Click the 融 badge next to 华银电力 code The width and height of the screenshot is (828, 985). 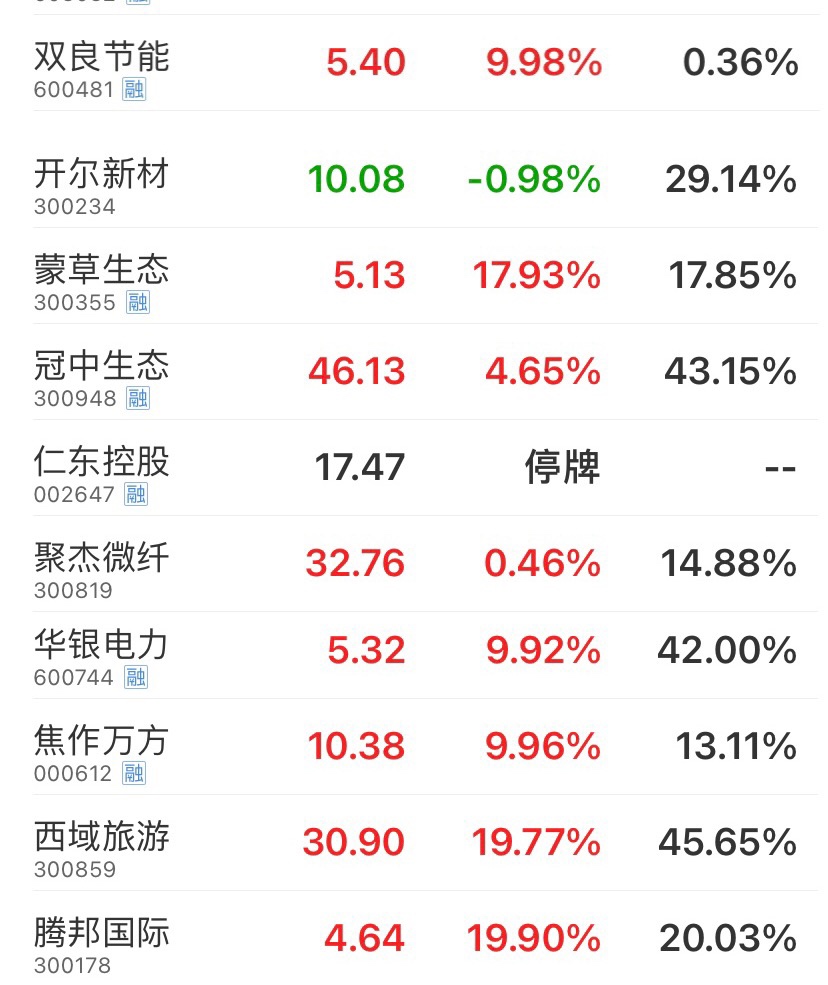tap(134, 678)
